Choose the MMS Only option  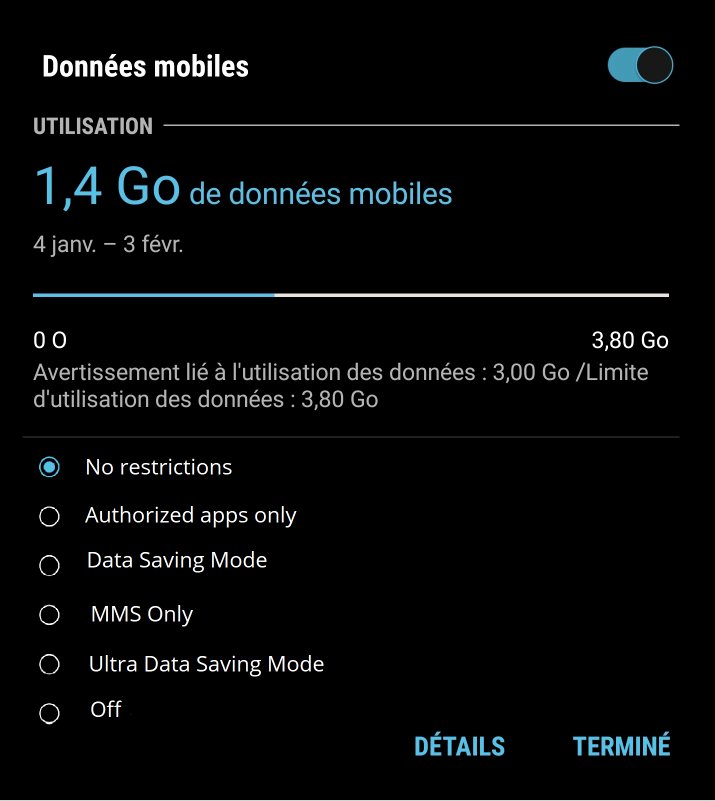coord(49,614)
